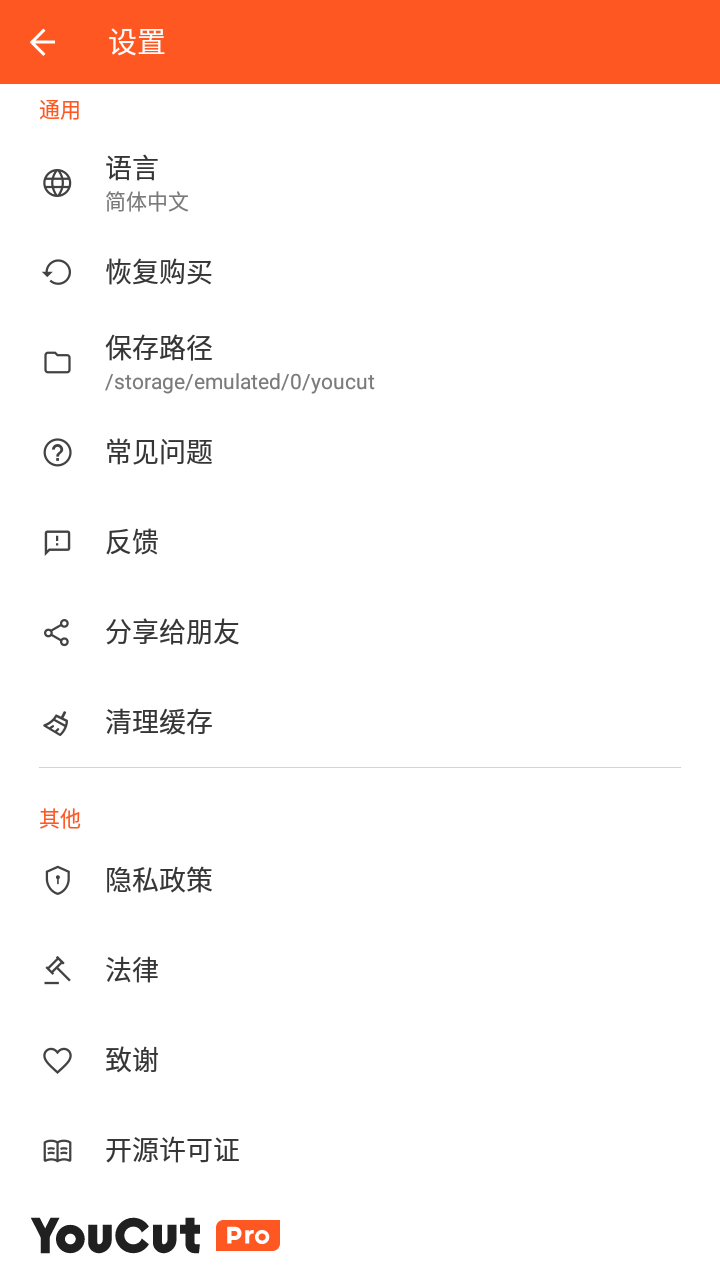Viewport: 720px width, 1280px height.
Task: View the 隐私政策 privacy policy
Action: point(360,880)
